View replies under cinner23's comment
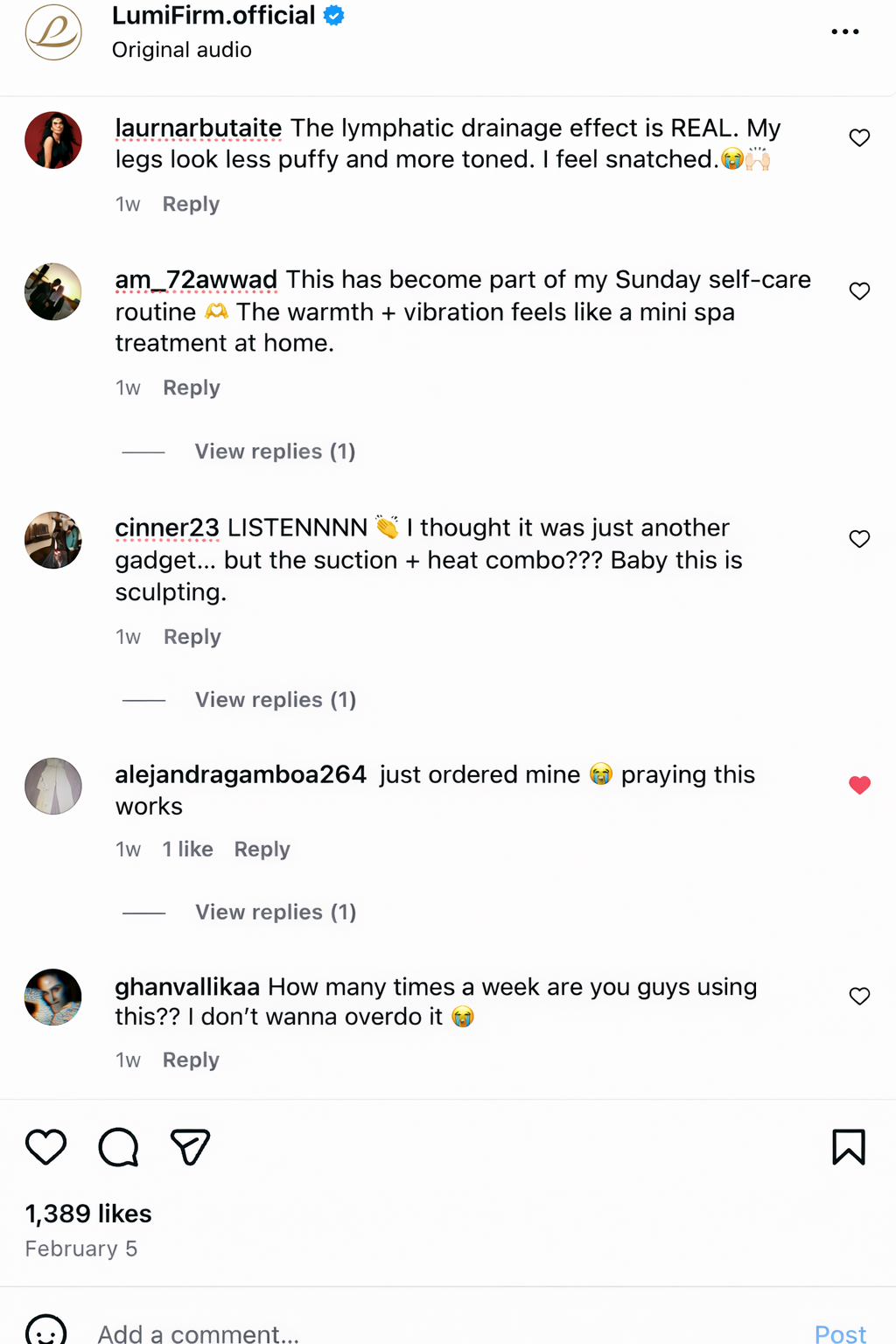Screen dimensions: 896x1344 click(275, 700)
